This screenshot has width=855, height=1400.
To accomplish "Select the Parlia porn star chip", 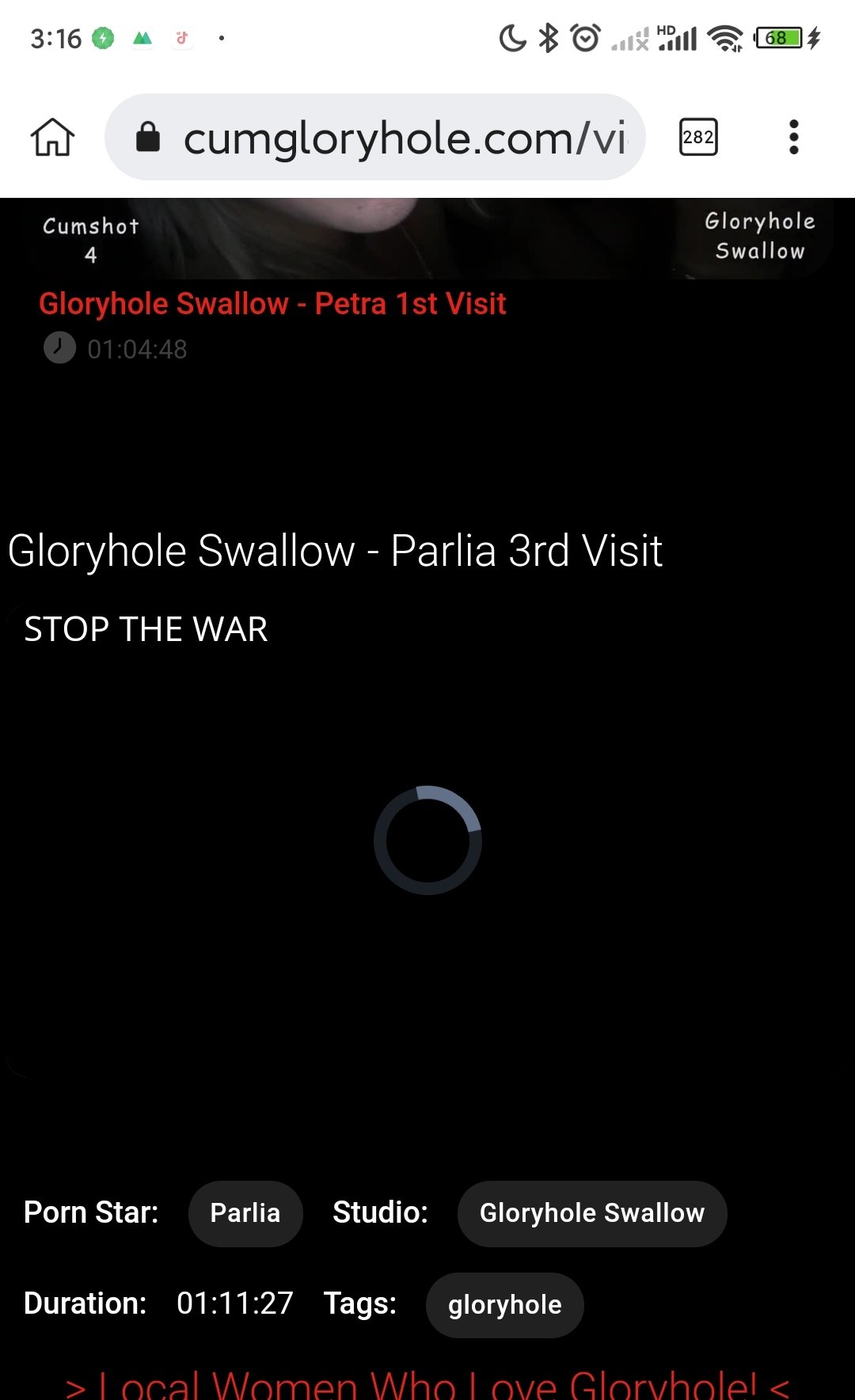I will (x=245, y=1212).
